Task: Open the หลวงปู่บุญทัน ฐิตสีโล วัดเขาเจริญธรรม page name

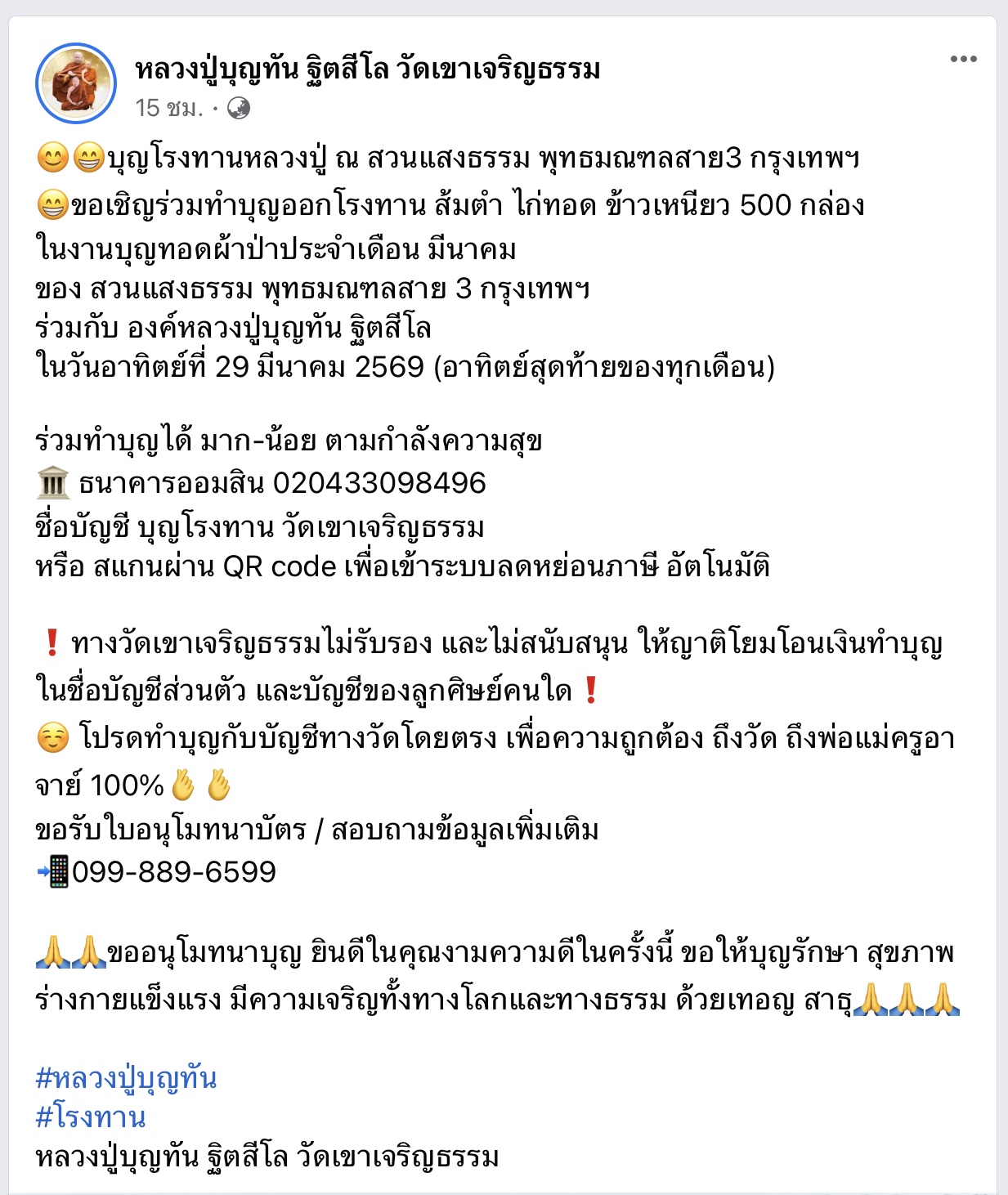Action: [368, 69]
